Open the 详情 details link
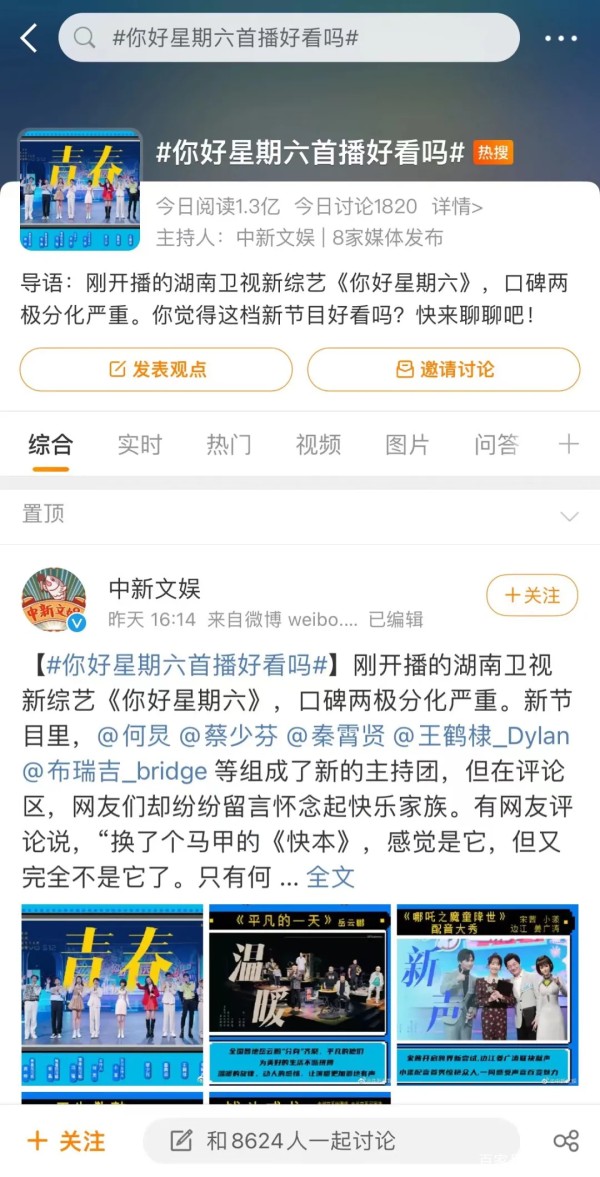This screenshot has width=600, height=1177. [457, 206]
